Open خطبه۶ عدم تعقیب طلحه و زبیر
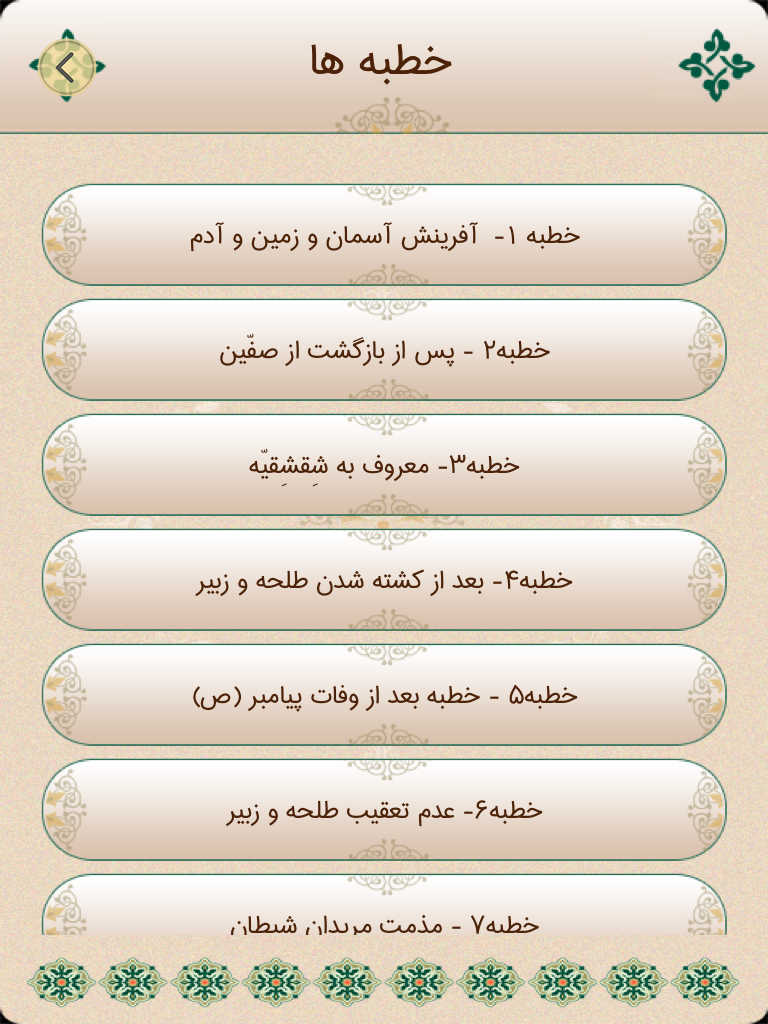This screenshot has width=768, height=1024. pos(384,810)
